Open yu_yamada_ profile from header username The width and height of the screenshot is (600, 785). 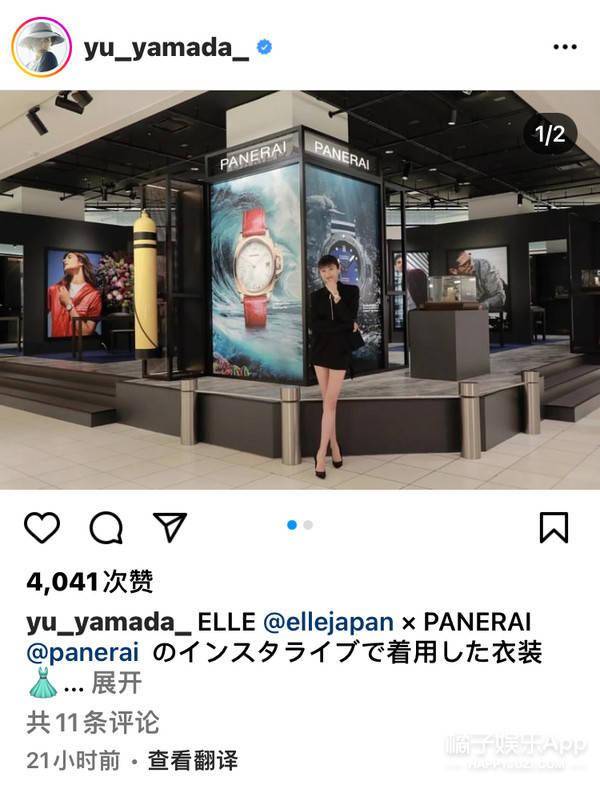coord(165,47)
